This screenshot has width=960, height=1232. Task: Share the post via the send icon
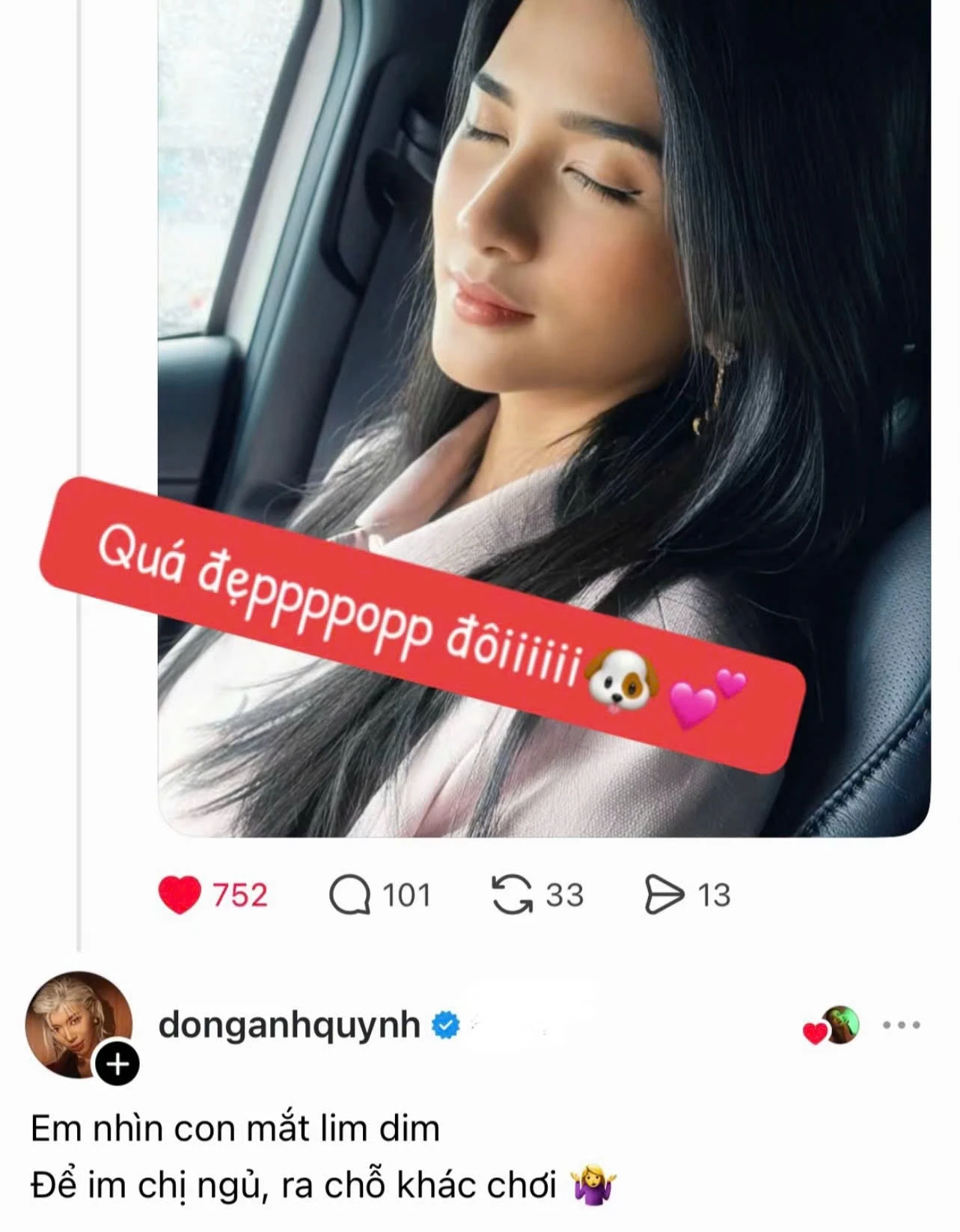[664, 895]
